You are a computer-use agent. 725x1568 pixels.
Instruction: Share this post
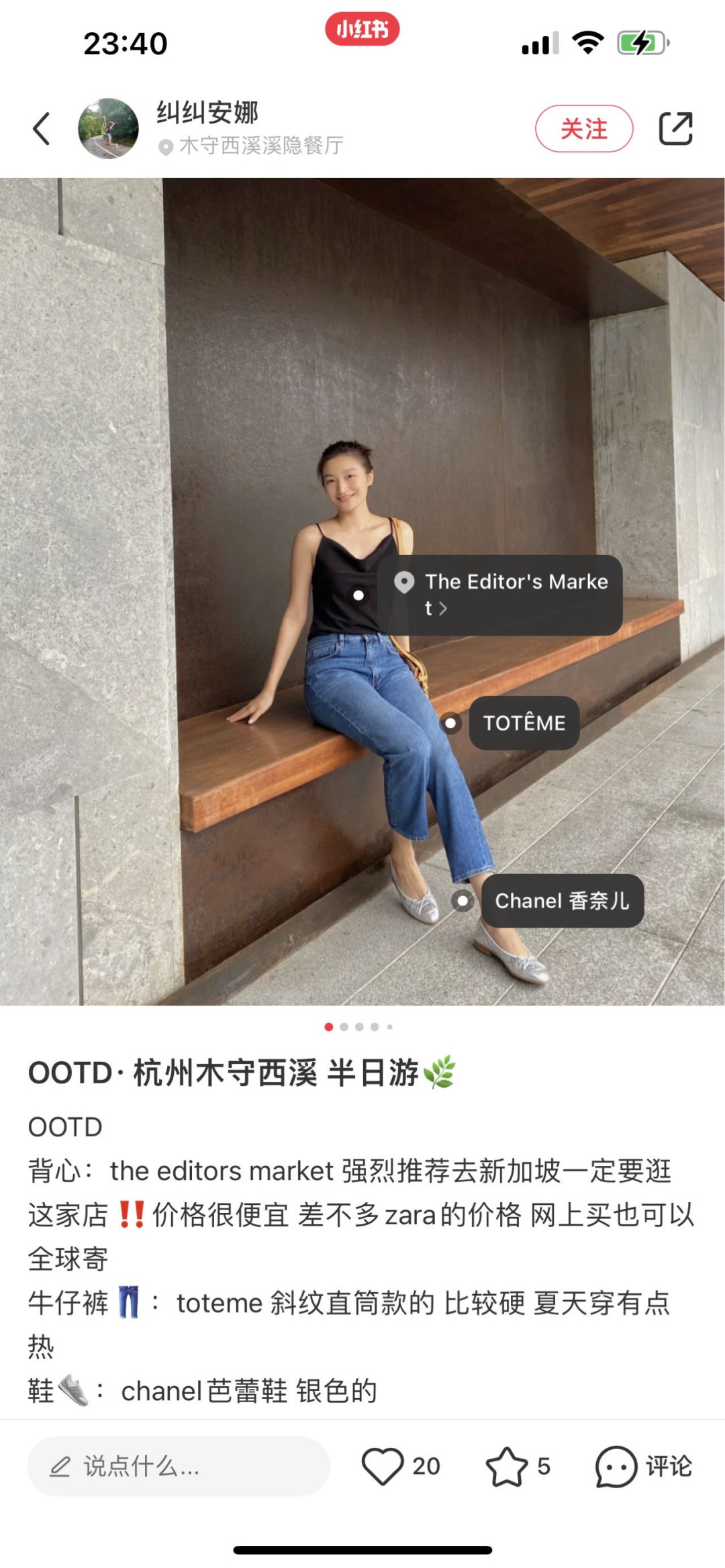point(675,129)
